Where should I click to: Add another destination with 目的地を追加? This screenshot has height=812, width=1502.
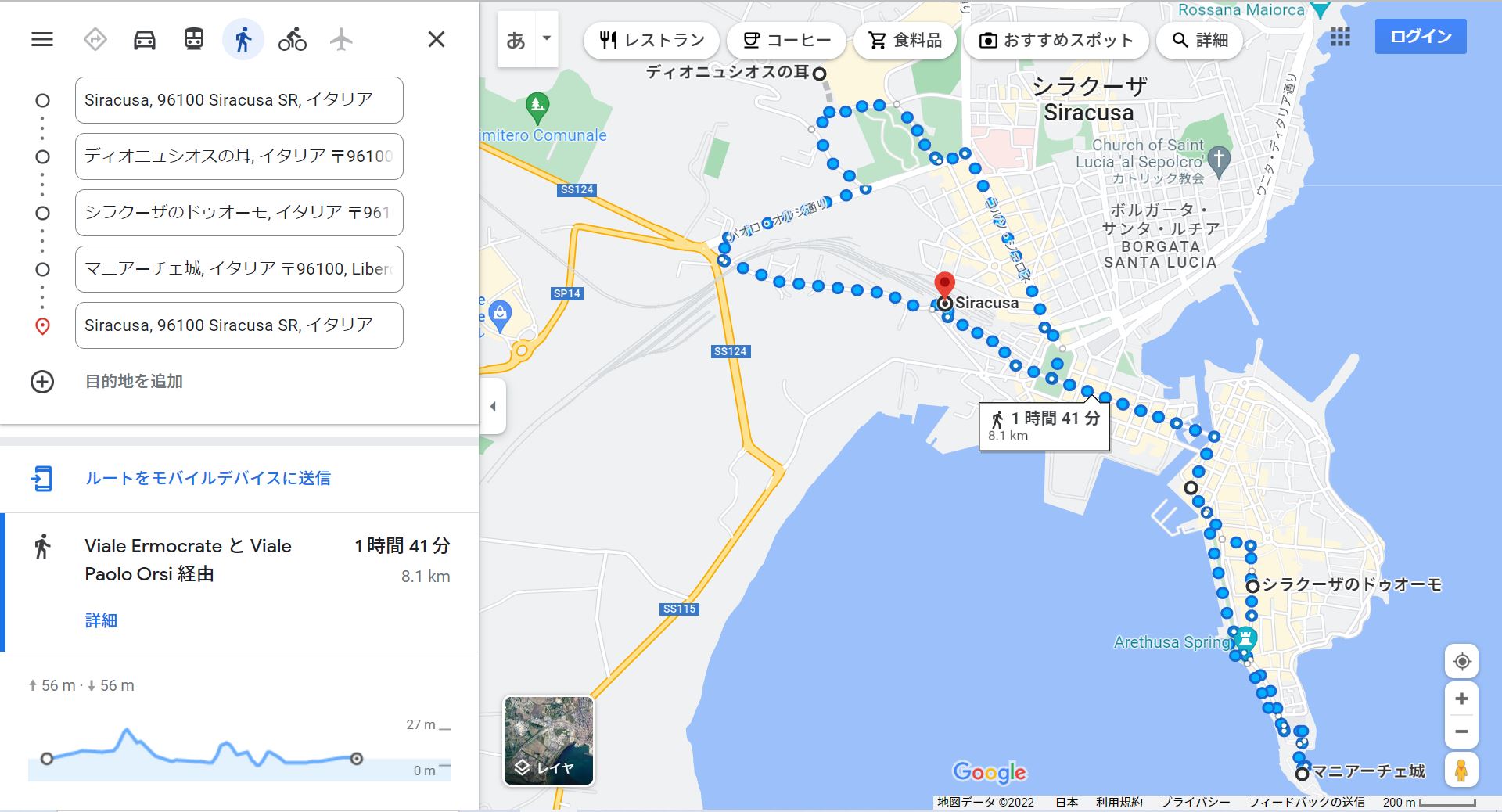[x=133, y=382]
